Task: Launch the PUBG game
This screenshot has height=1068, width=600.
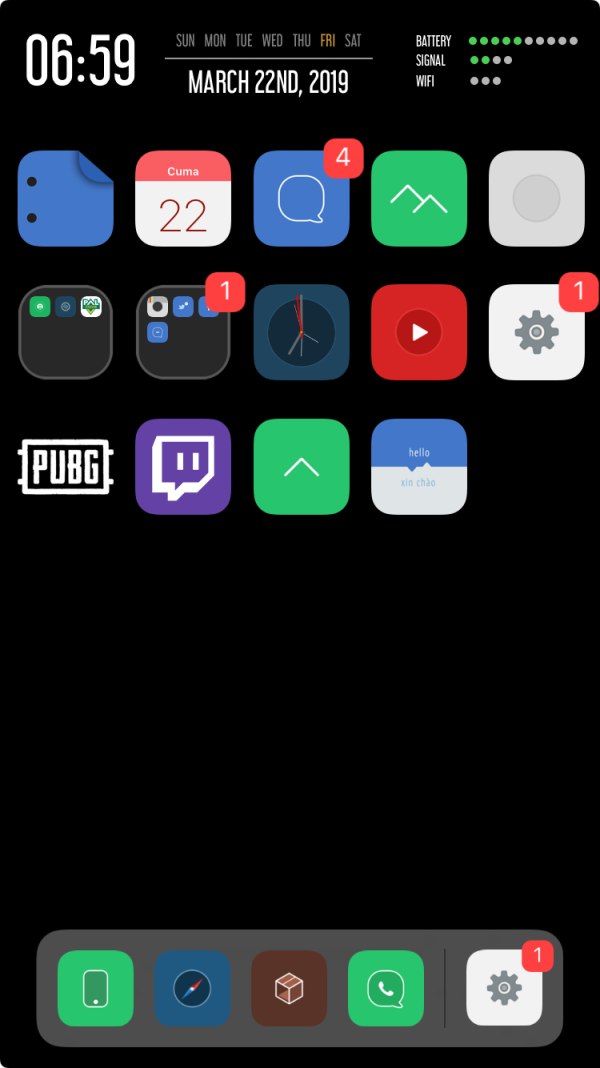Action: [66, 467]
